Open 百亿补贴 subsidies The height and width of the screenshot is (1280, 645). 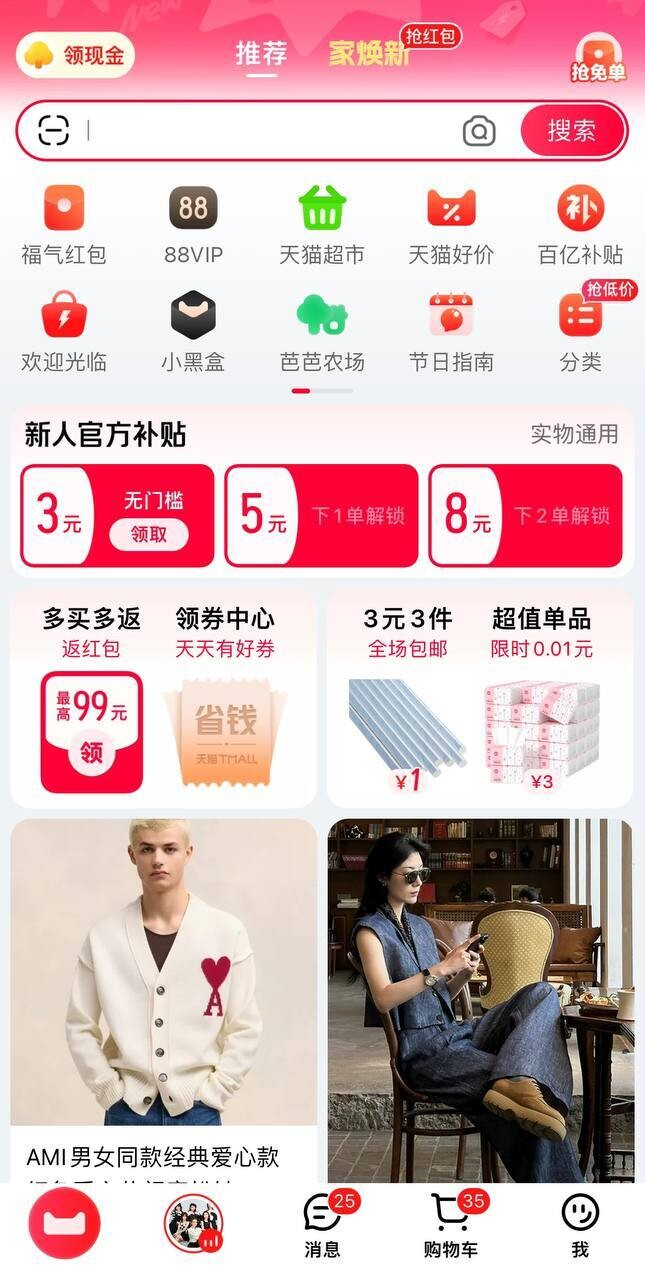[580, 225]
